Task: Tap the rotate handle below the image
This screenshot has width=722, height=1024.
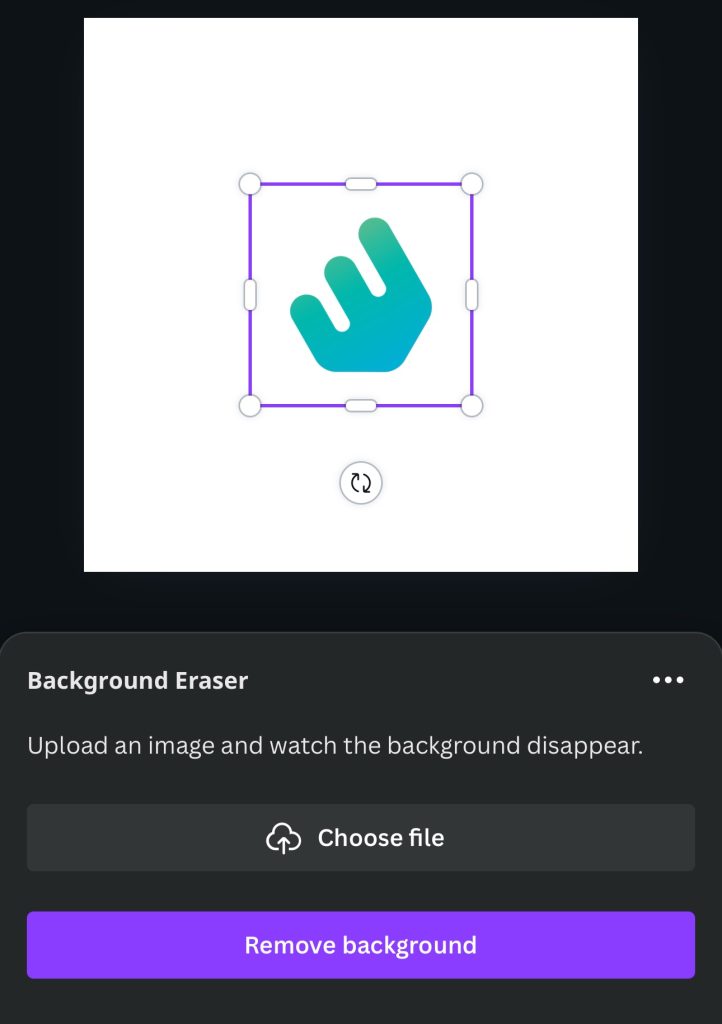Action: point(360,483)
